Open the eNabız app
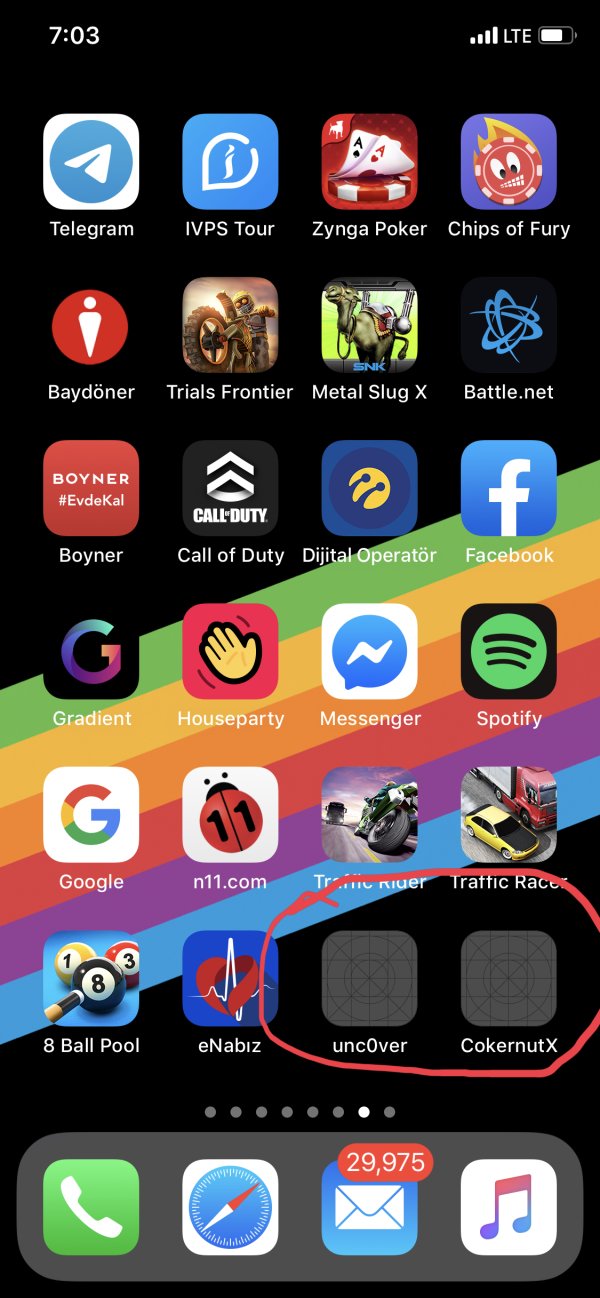 230,978
